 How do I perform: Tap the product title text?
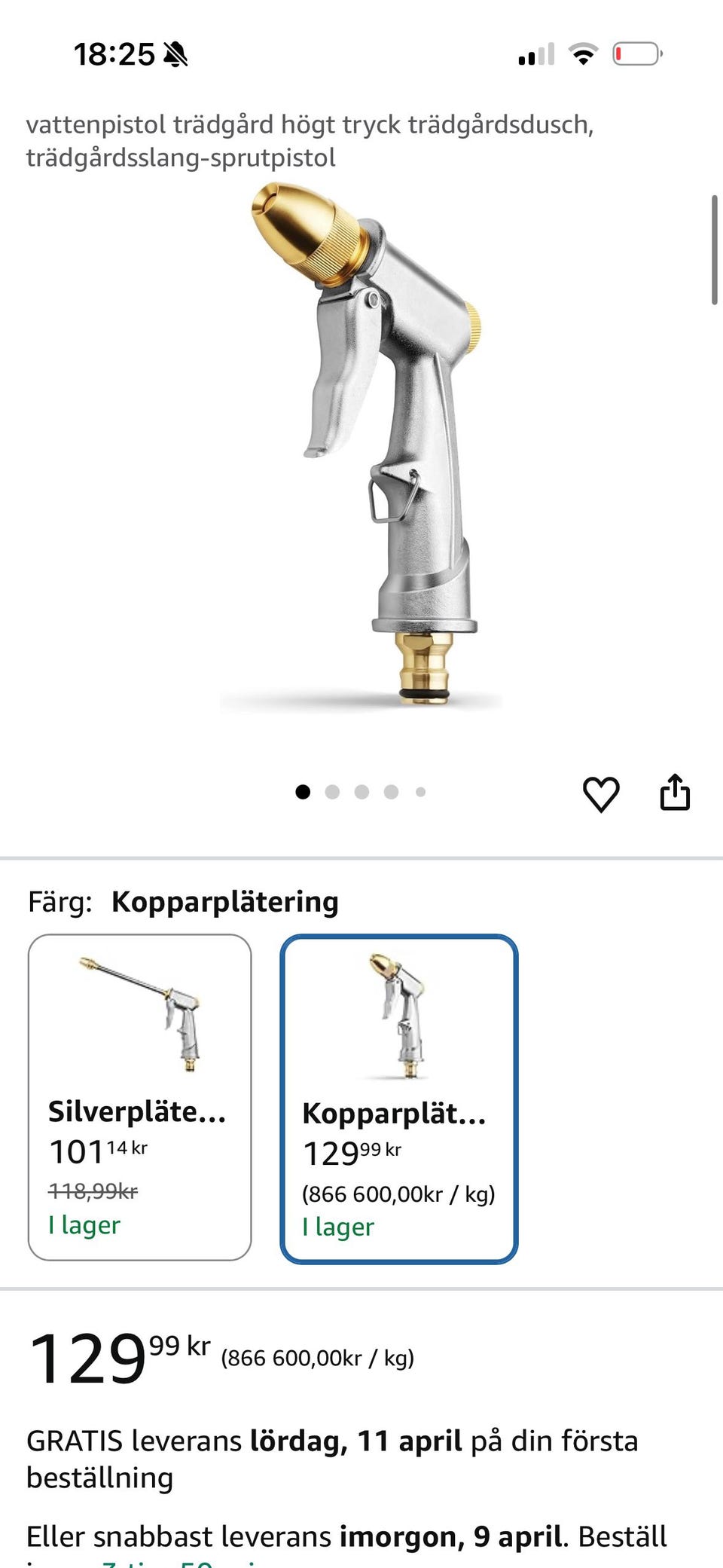click(x=312, y=140)
